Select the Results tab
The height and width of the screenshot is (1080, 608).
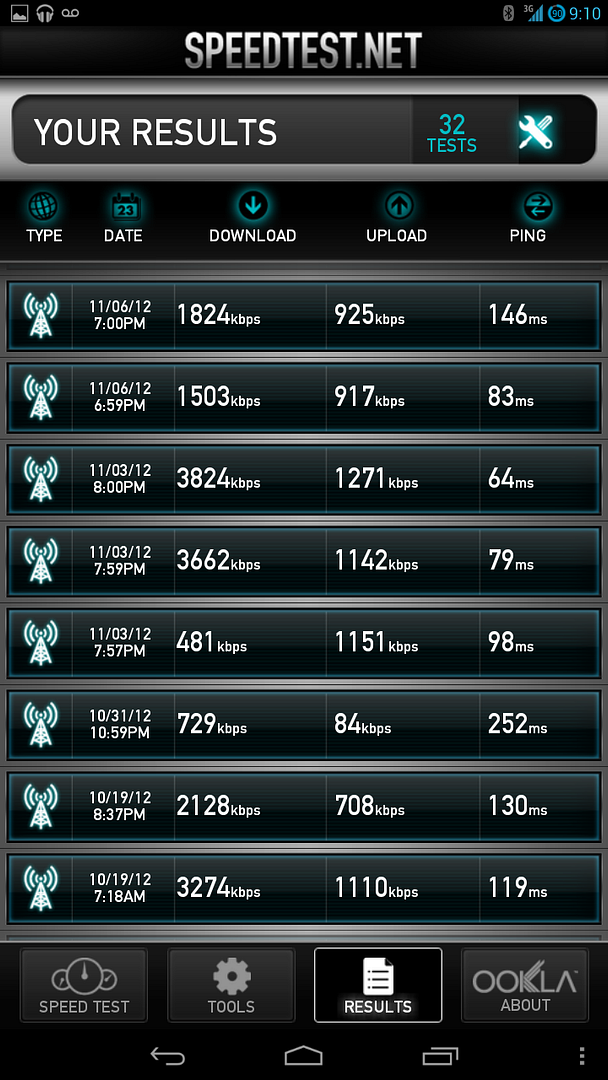click(x=378, y=985)
